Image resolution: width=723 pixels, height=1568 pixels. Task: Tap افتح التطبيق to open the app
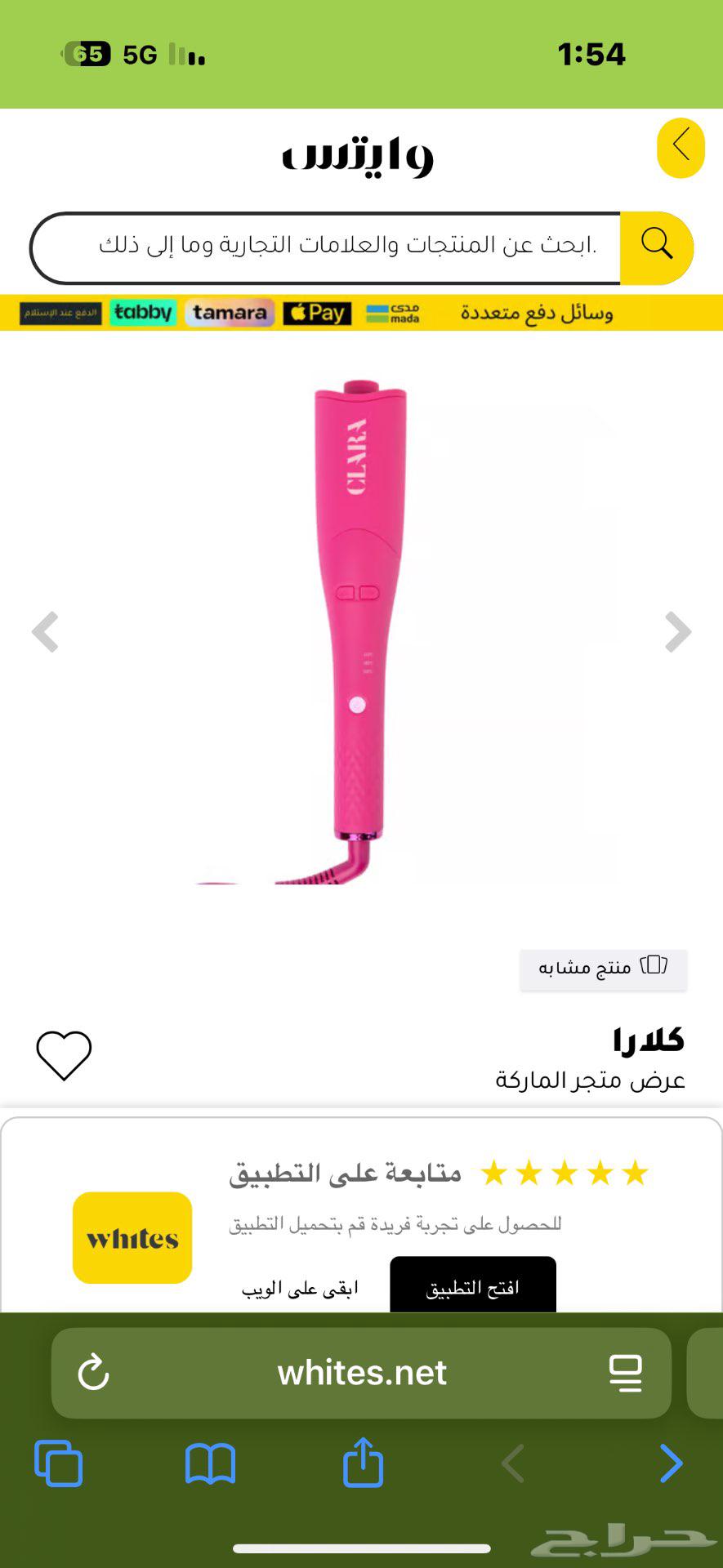472,1287
